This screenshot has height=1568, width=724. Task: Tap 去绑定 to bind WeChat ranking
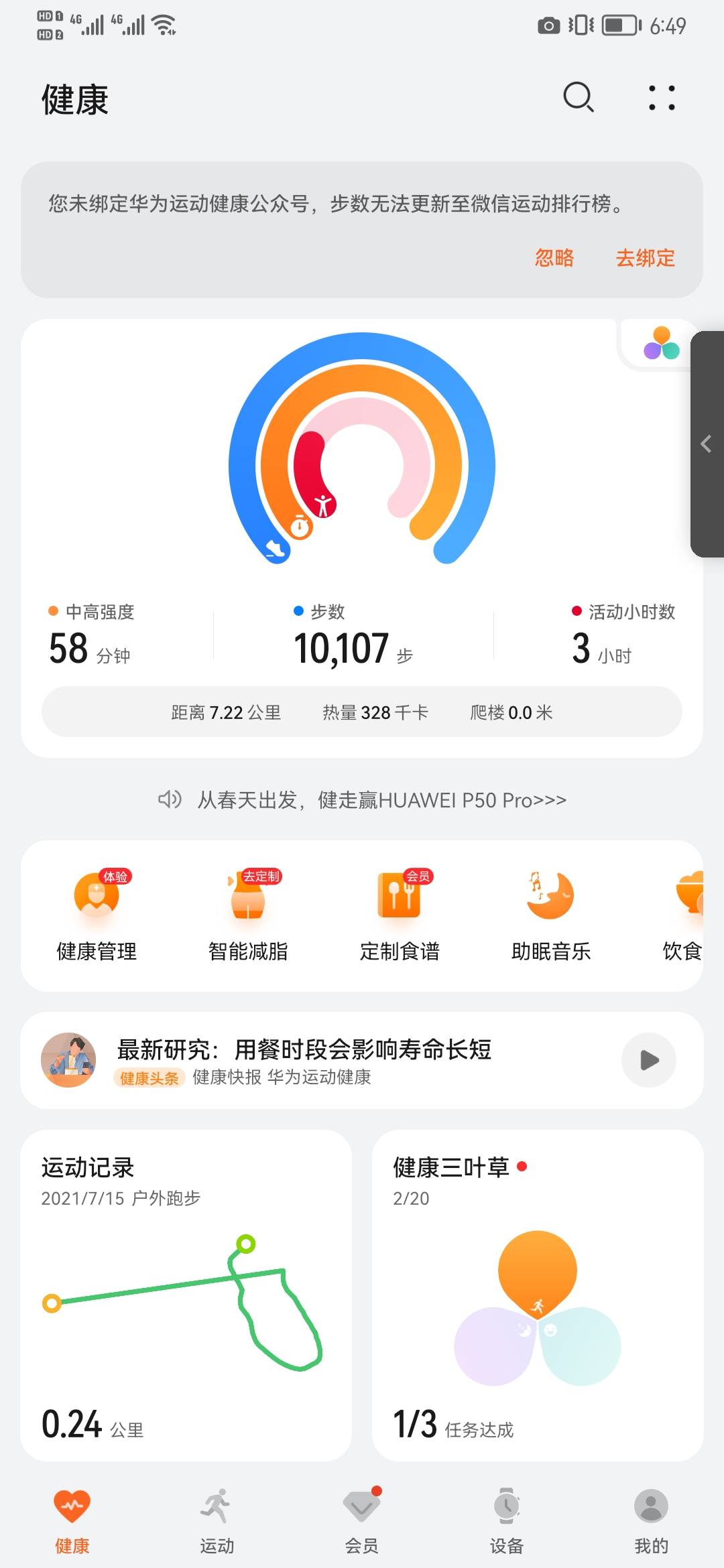coord(646,258)
